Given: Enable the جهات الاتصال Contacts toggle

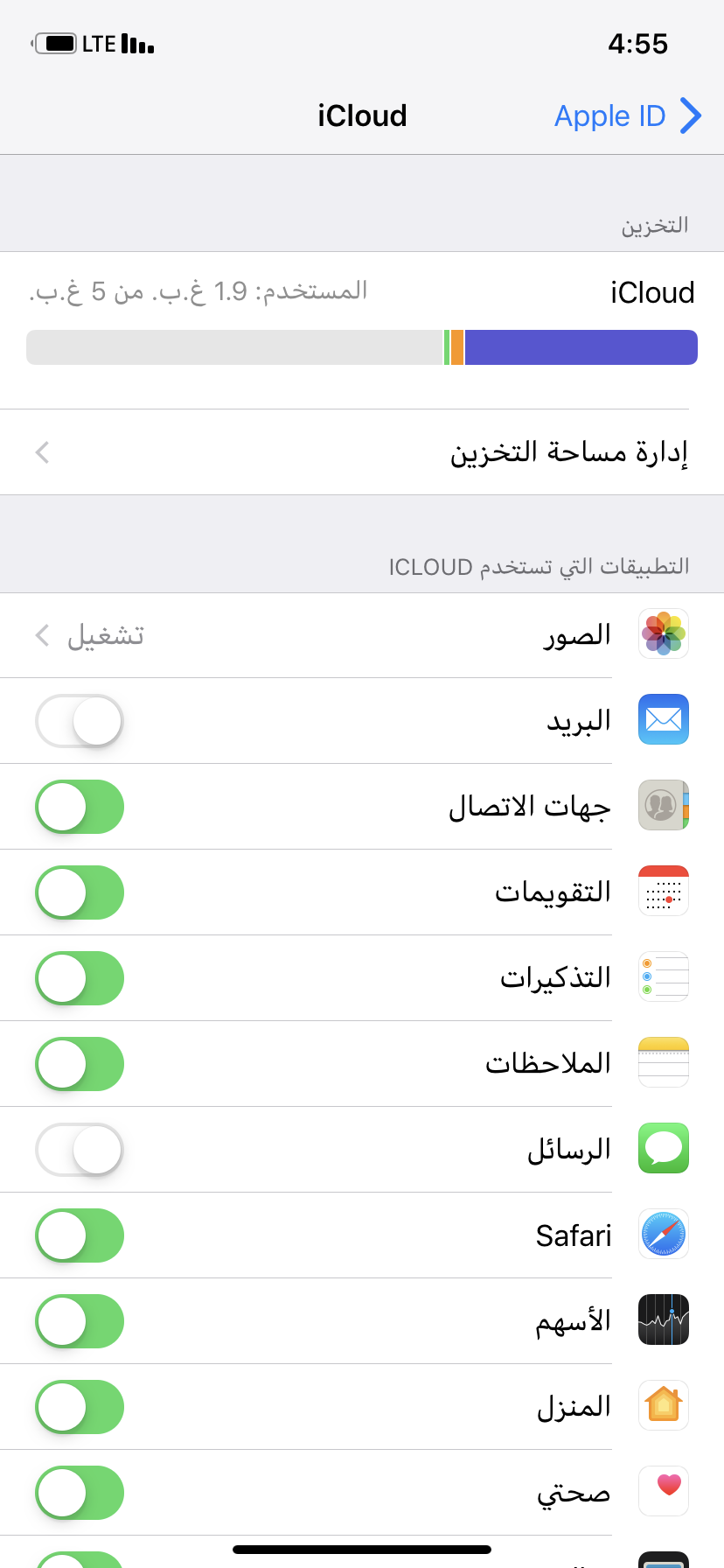Looking at the screenshot, I should pyautogui.click(x=80, y=807).
